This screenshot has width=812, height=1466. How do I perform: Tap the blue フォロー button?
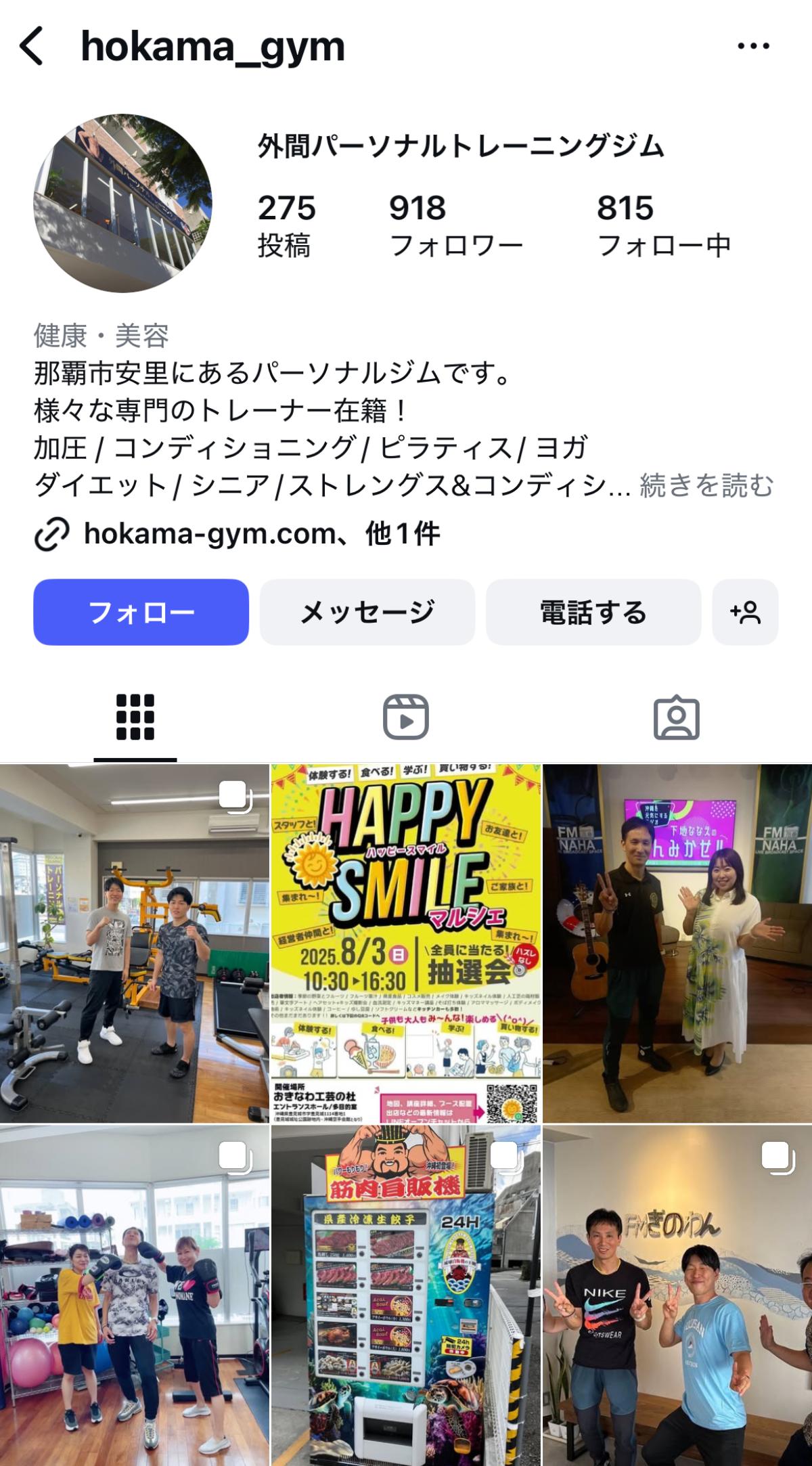coord(141,612)
